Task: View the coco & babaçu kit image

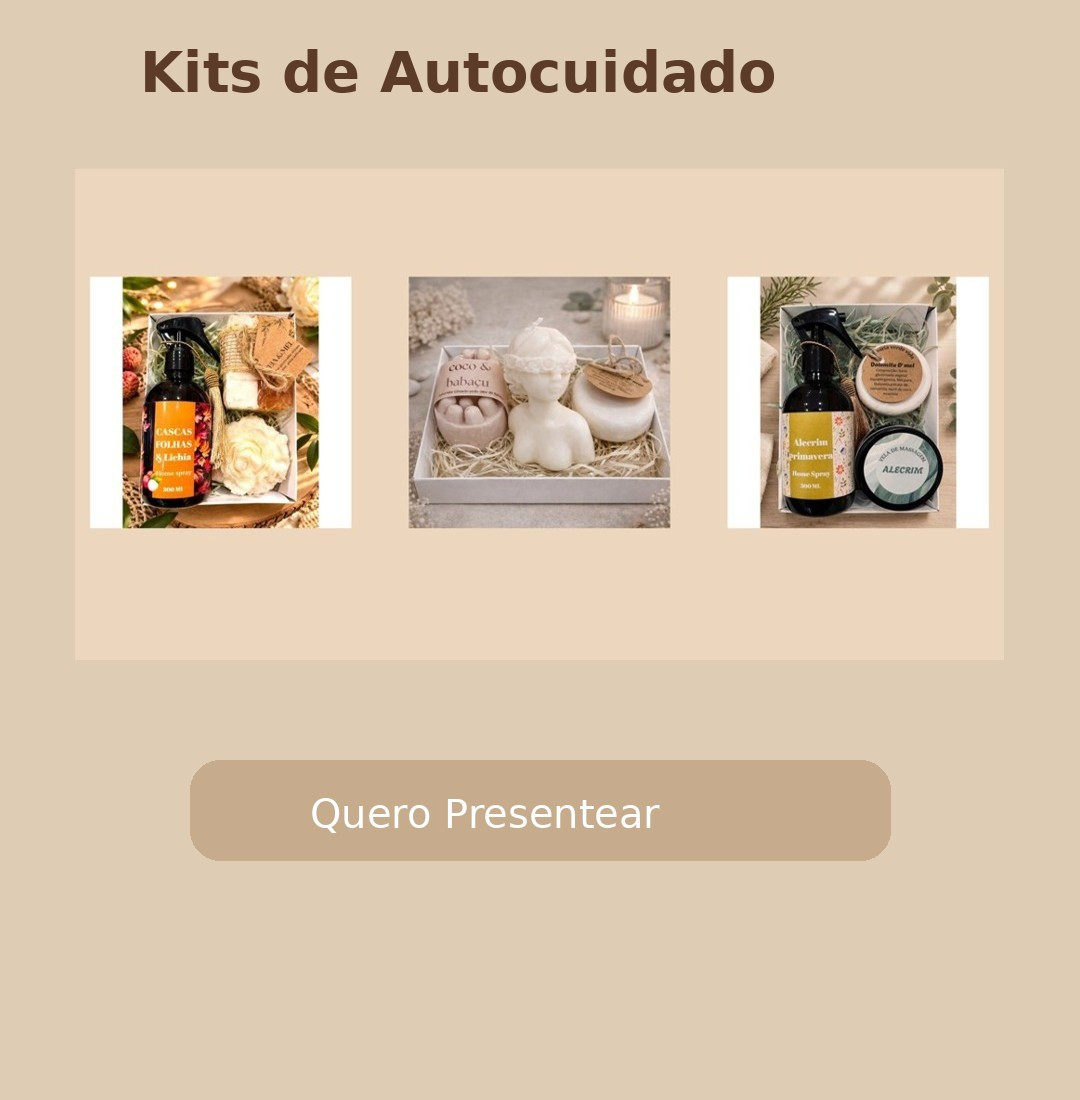Action: click(x=539, y=402)
